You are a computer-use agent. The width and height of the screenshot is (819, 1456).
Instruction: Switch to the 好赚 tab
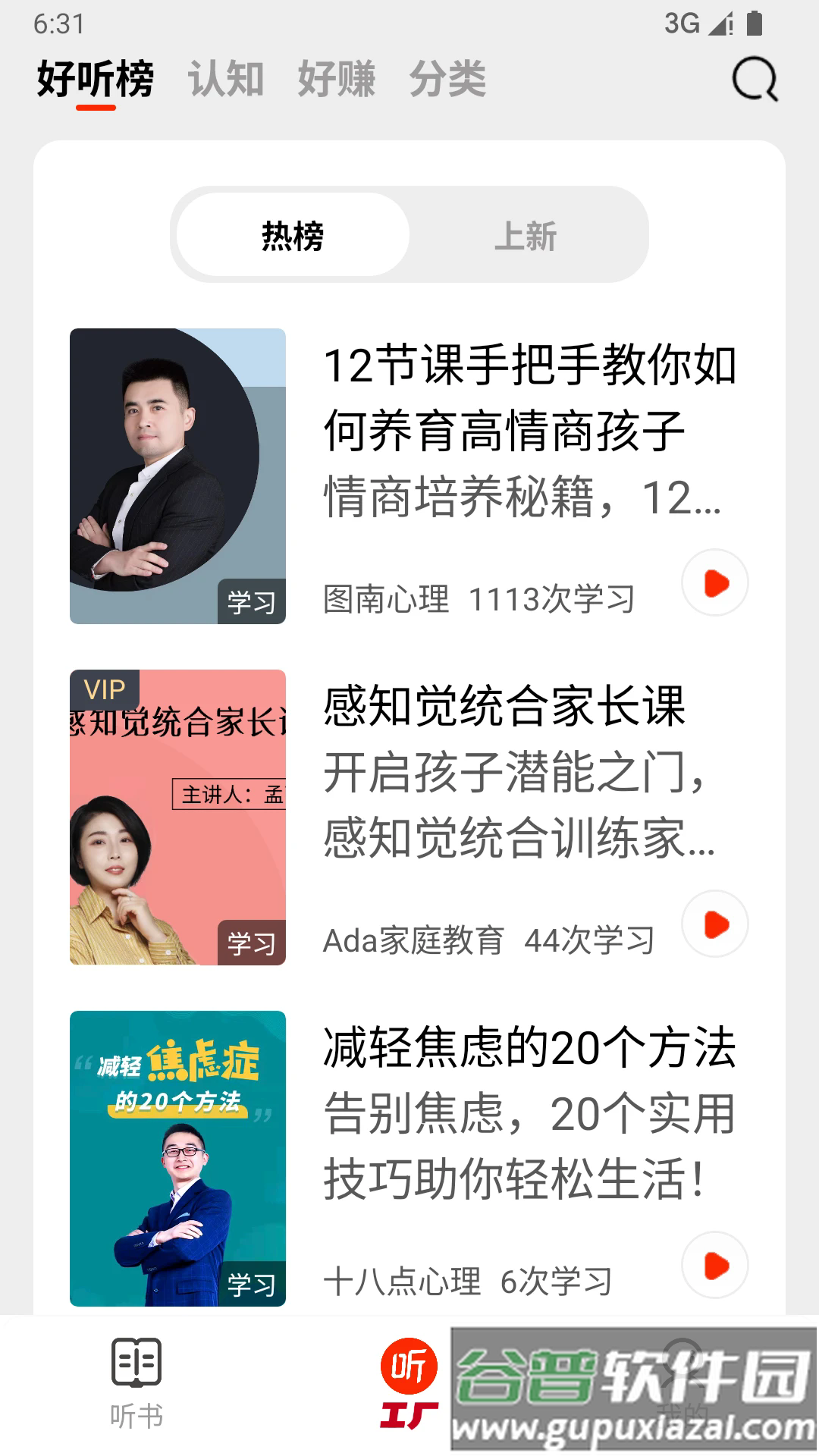336,79
